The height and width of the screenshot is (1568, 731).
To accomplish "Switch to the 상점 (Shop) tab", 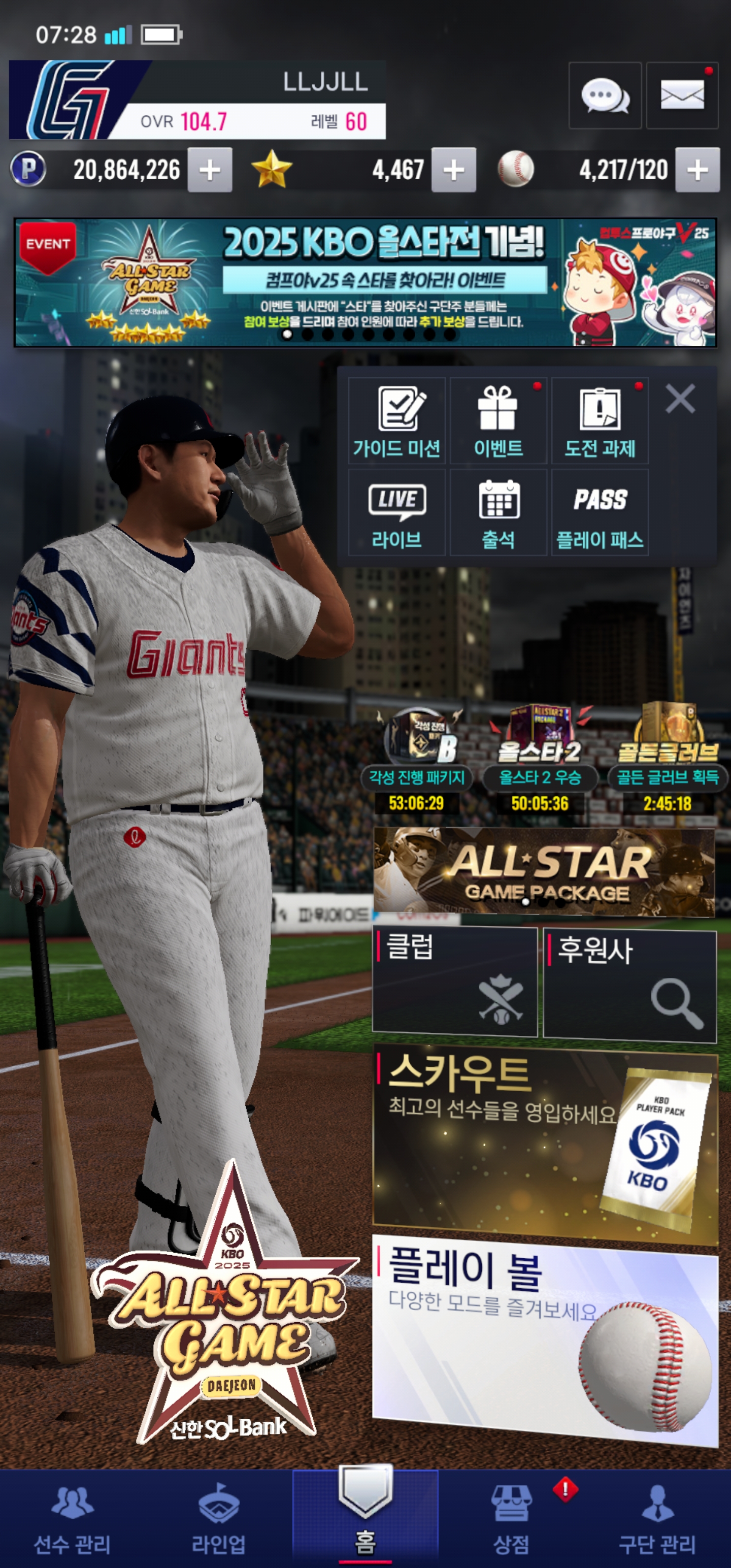I will click(x=511, y=1519).
